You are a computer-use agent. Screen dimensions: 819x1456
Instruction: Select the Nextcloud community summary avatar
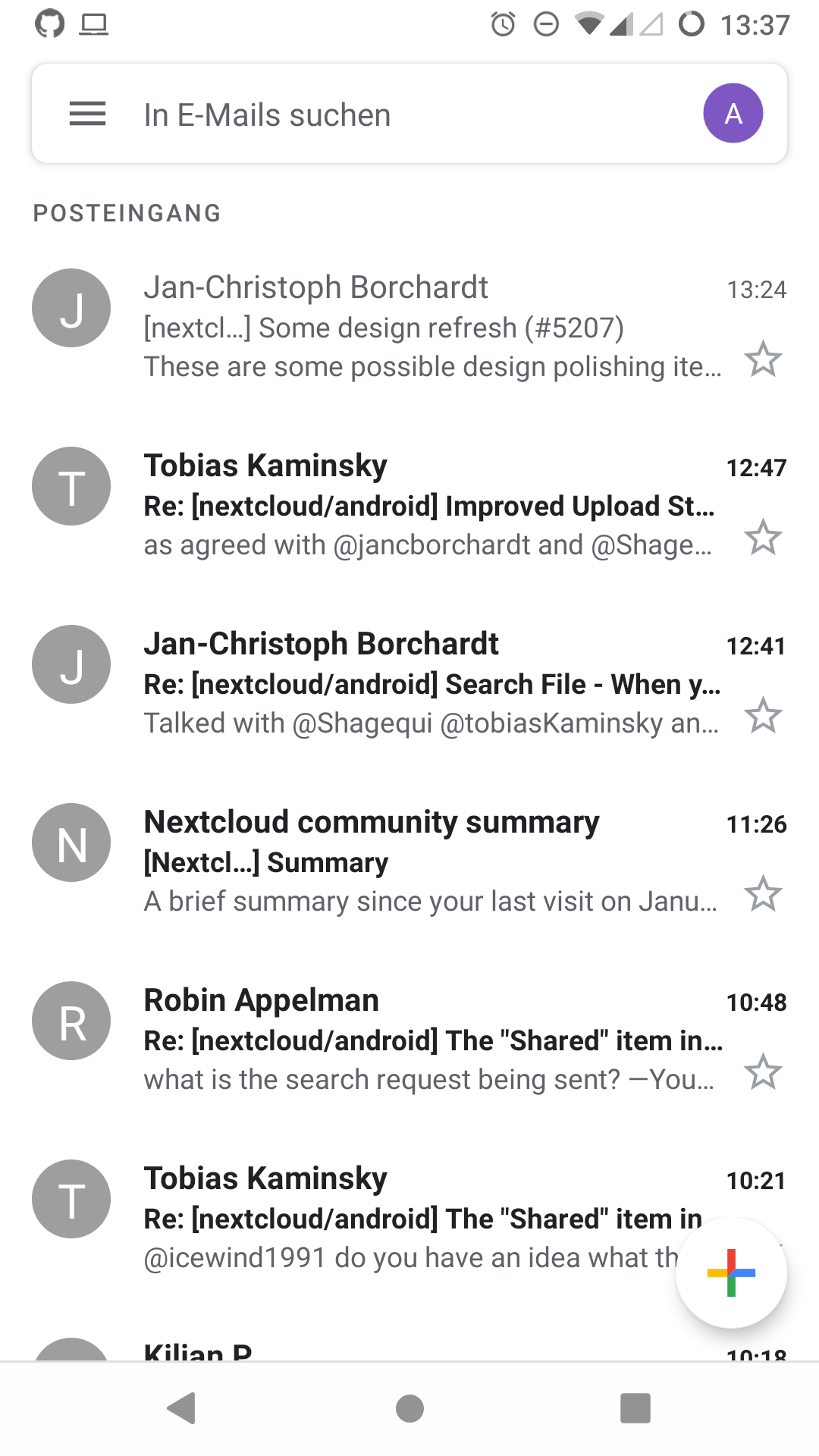[71, 842]
